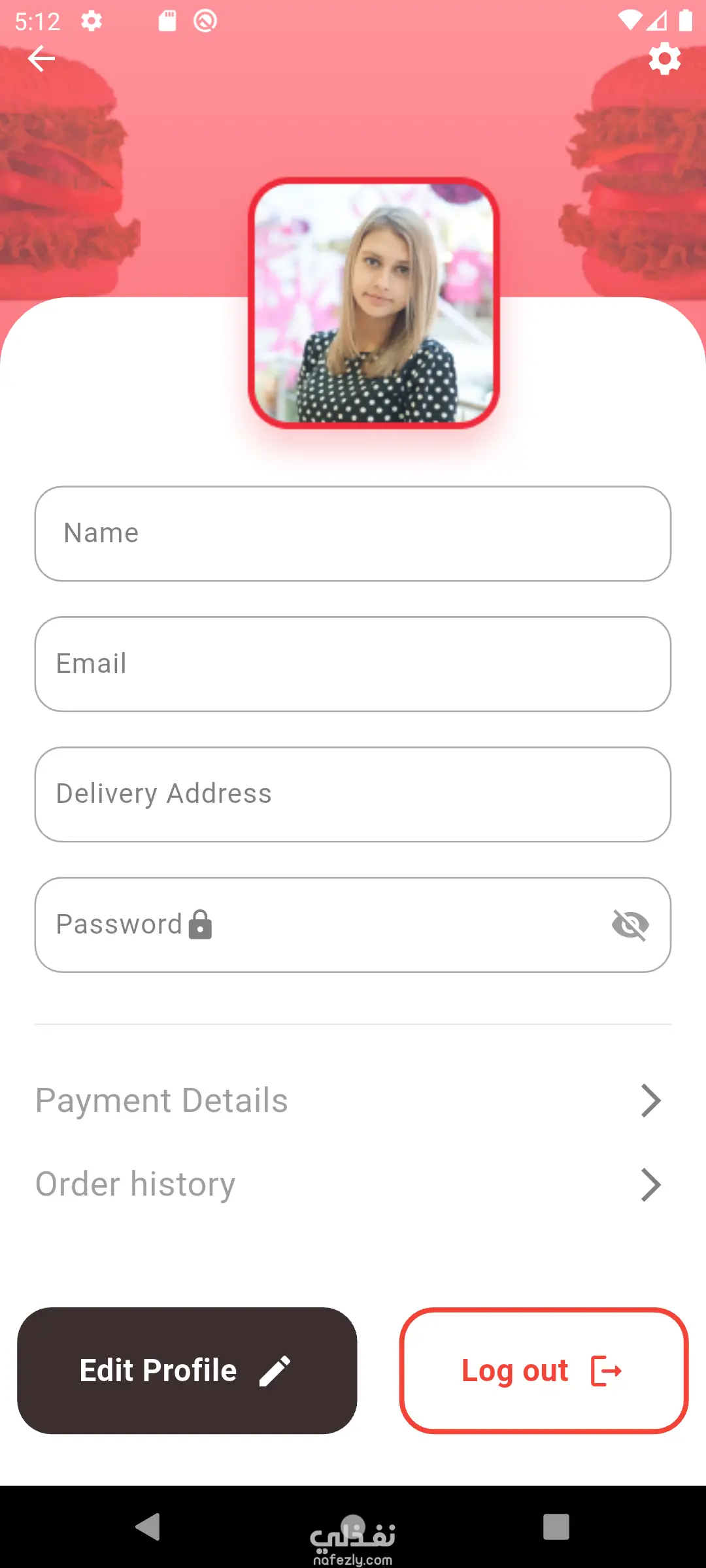Screen dimensions: 706x1568
Task: Tap the Edit Profile button
Action: [x=187, y=1371]
